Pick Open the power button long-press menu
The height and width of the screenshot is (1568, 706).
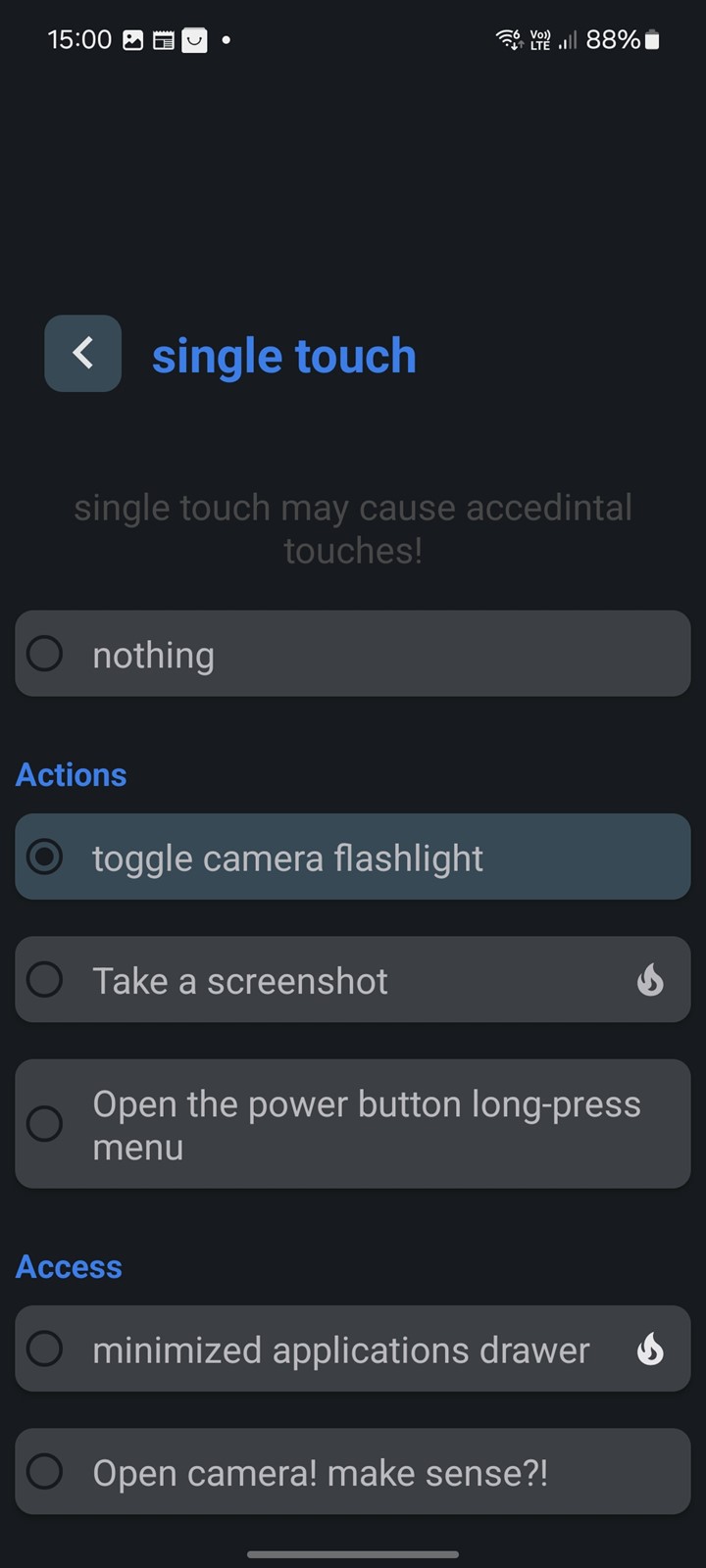[x=353, y=1124]
